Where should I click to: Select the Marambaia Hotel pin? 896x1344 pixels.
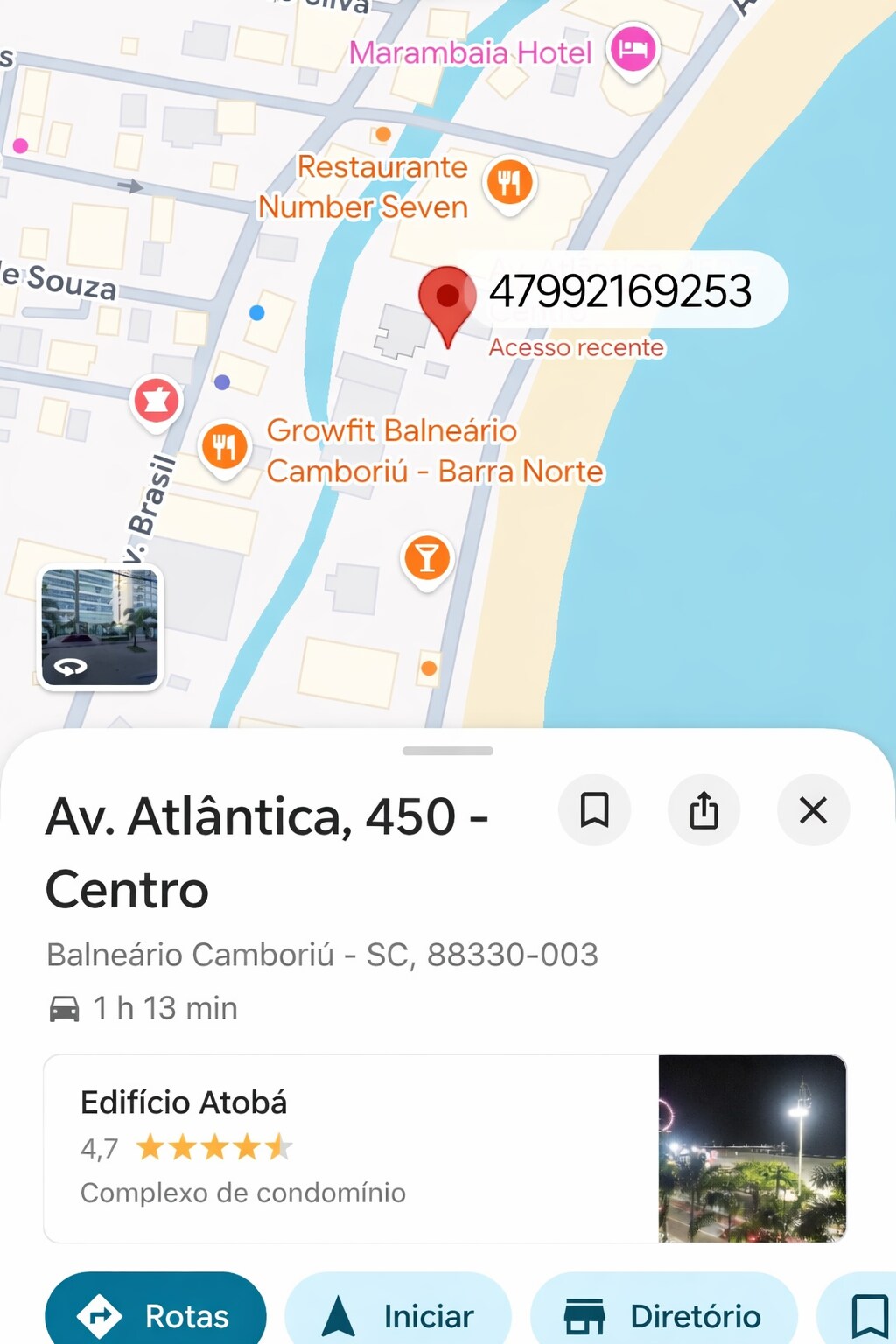pos(633,49)
